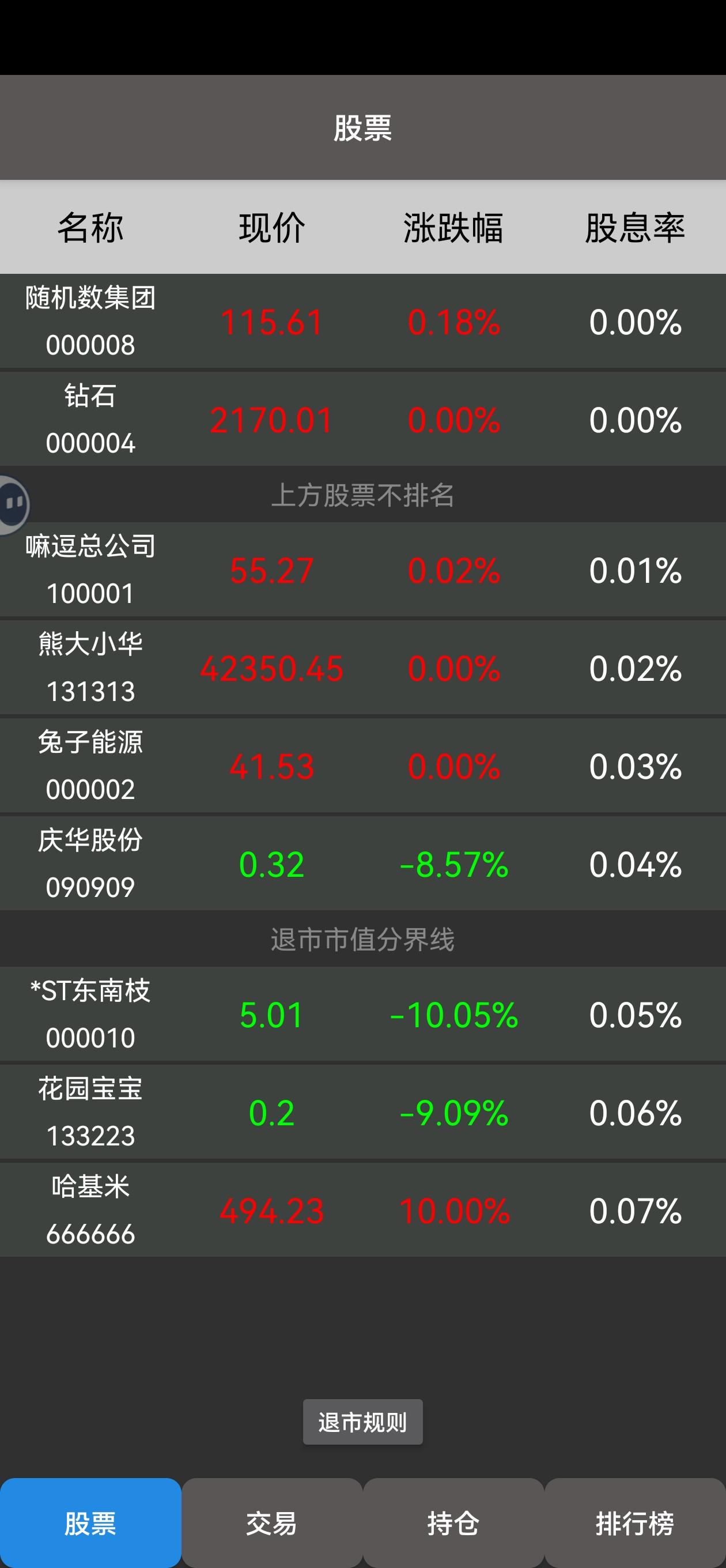Tap the floating assistant bubble icon
This screenshot has width=726, height=1568.
(13, 504)
